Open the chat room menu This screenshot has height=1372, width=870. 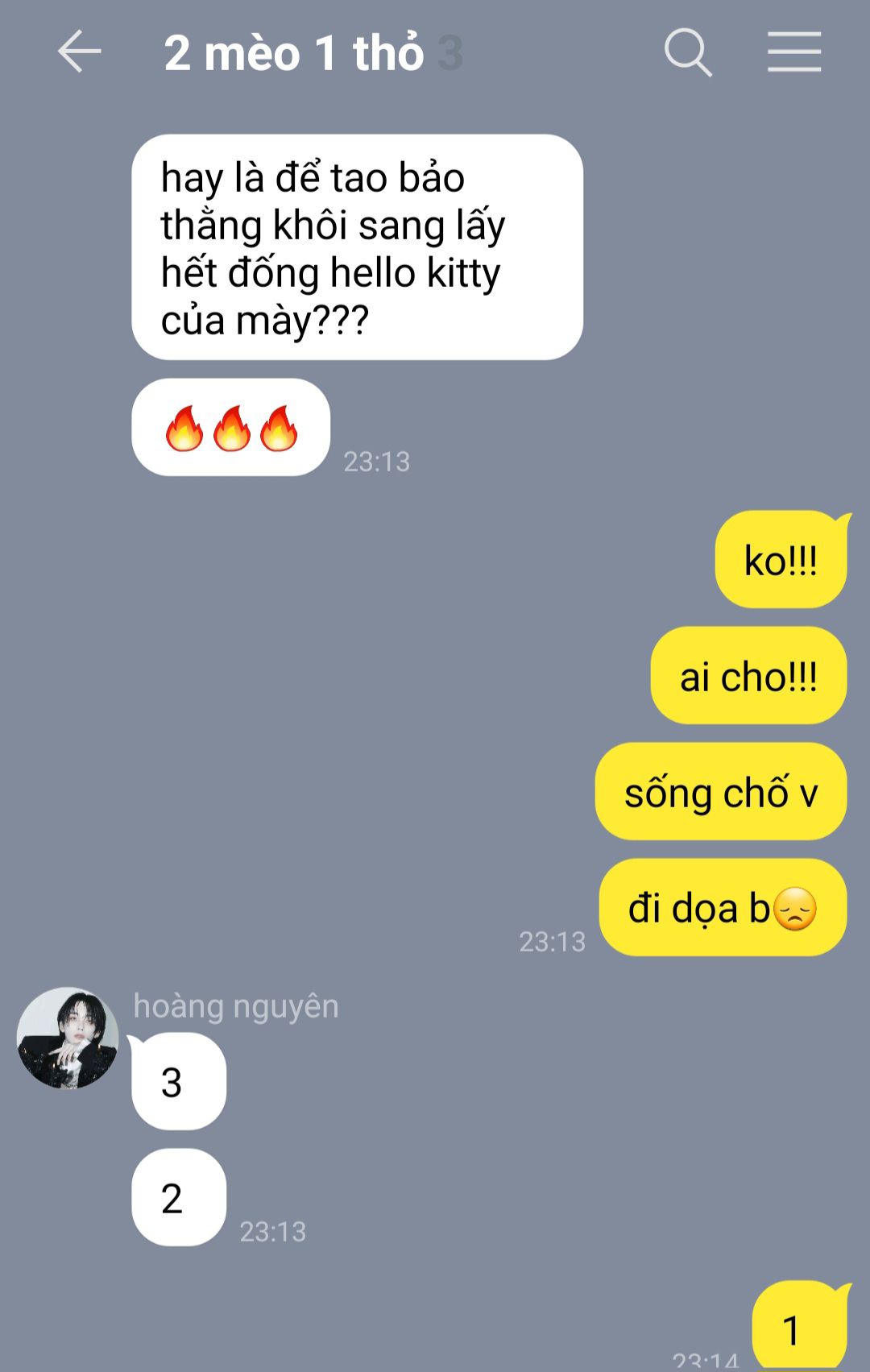point(793,52)
